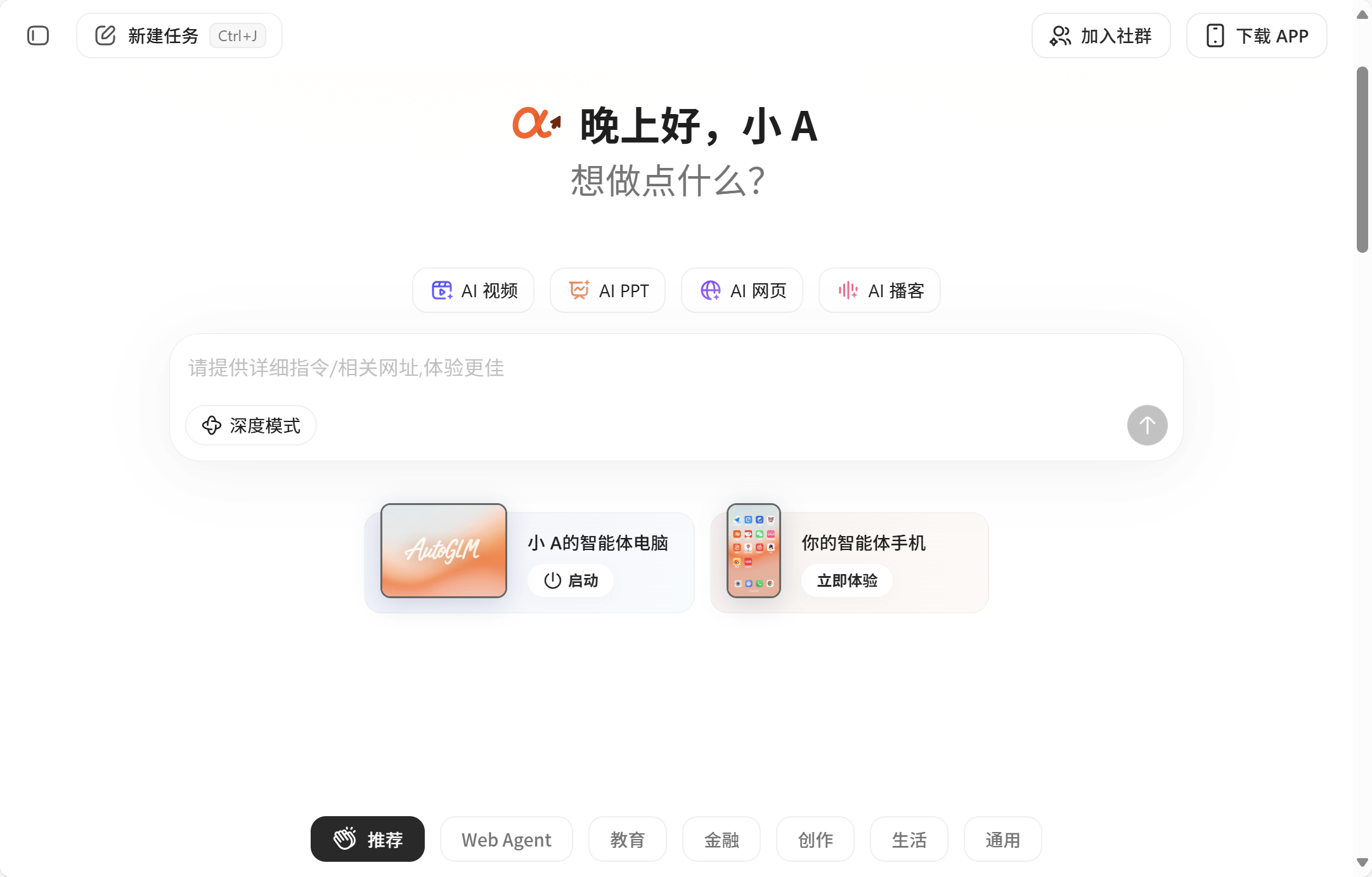
Task: Switch to the Web Agent tab
Action: pyautogui.click(x=506, y=839)
